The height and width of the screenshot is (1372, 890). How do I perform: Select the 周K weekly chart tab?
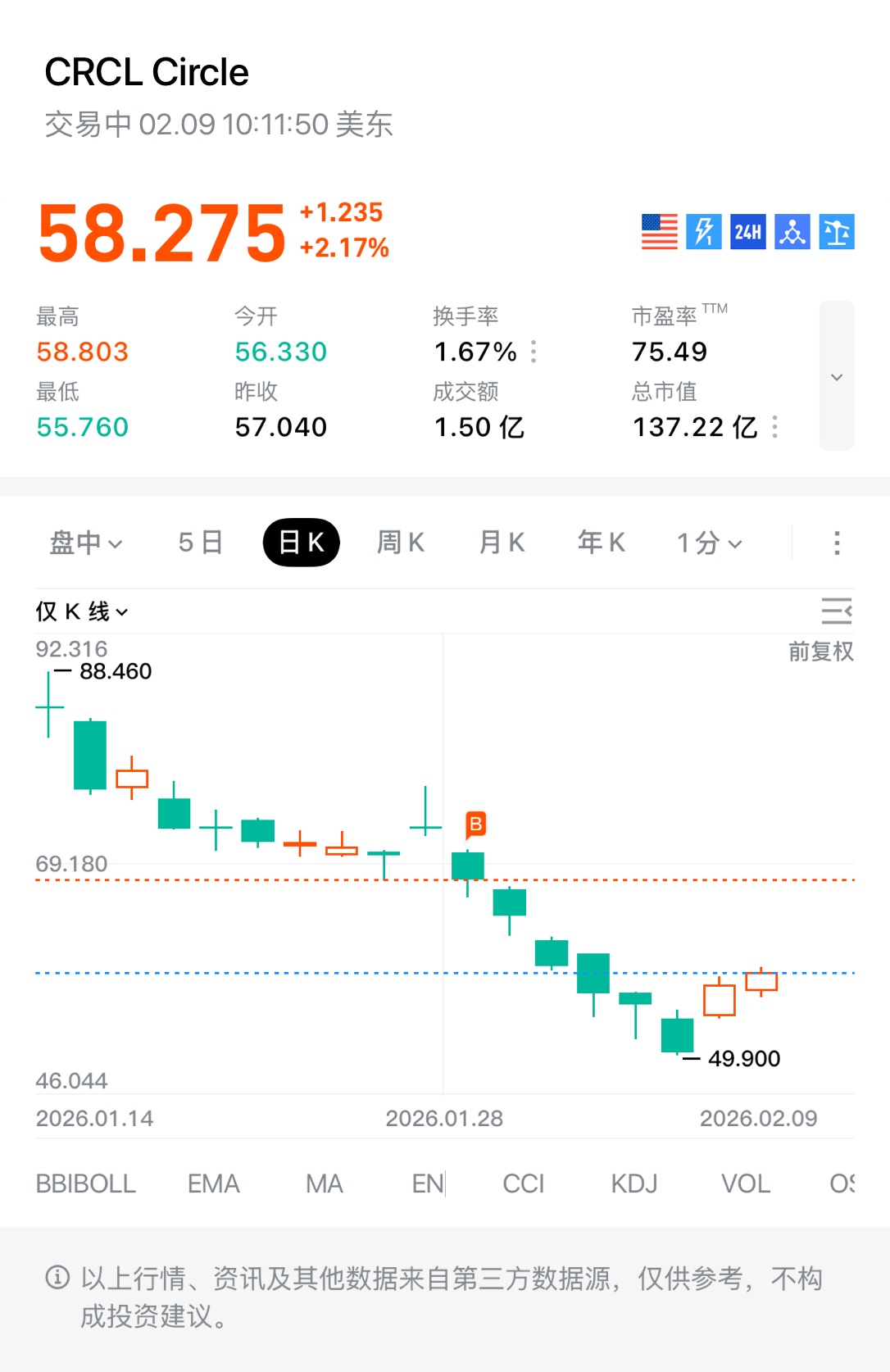[401, 543]
